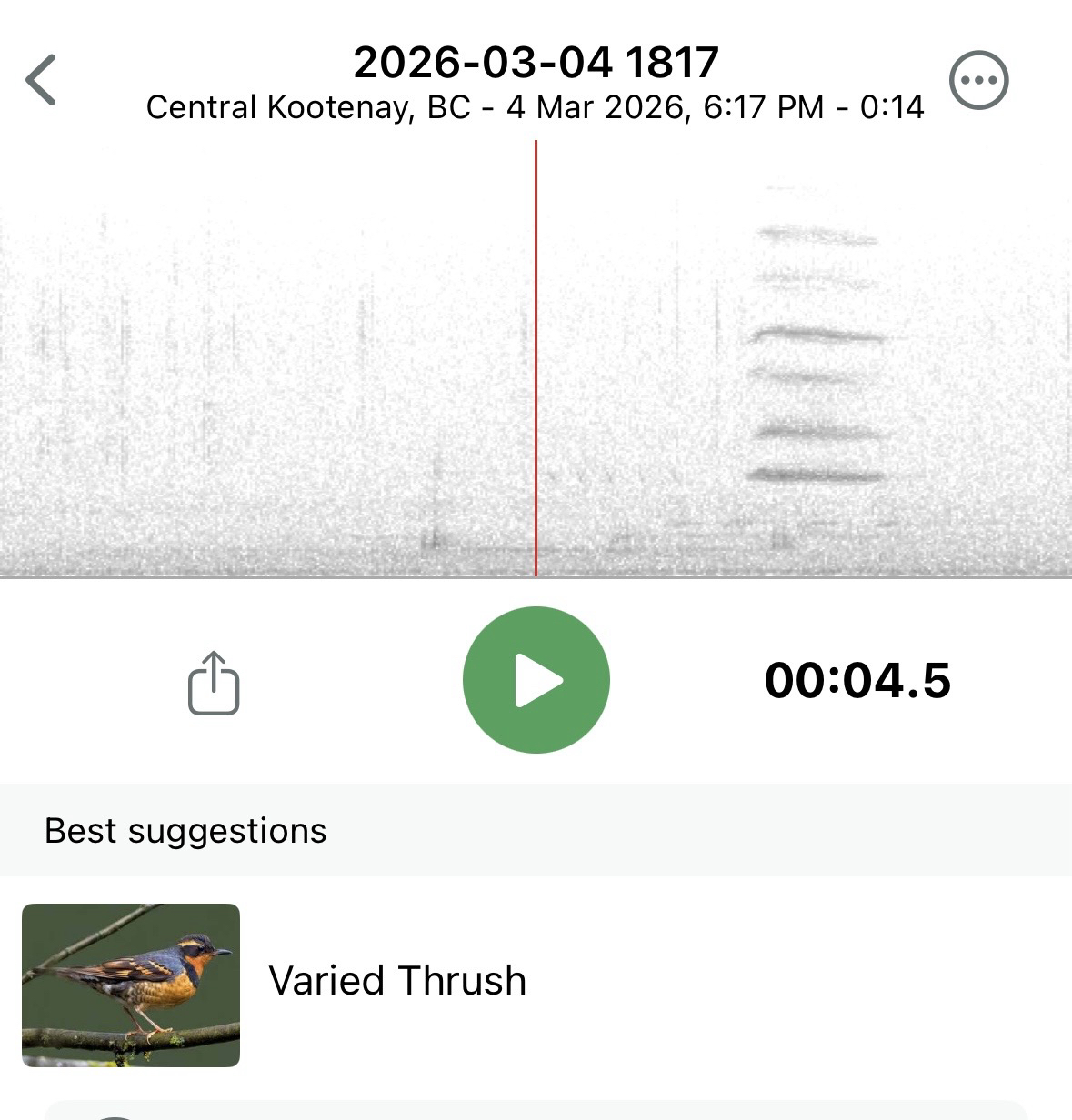Viewport: 1072px width, 1120px height.
Task: Open the Varied Thrush suggestion
Action: 397,982
